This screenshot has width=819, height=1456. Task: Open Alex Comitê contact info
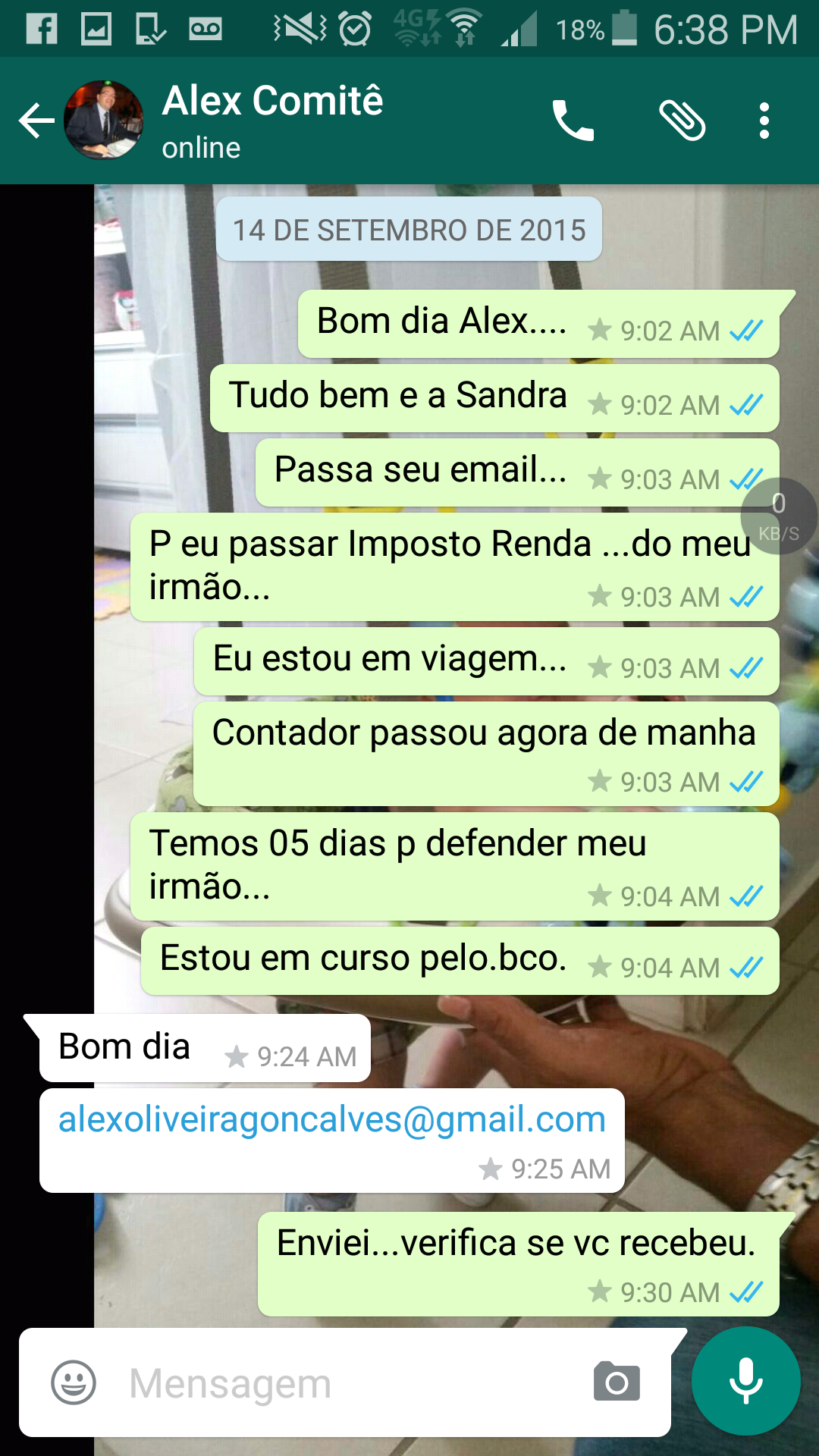pyautogui.click(x=273, y=120)
